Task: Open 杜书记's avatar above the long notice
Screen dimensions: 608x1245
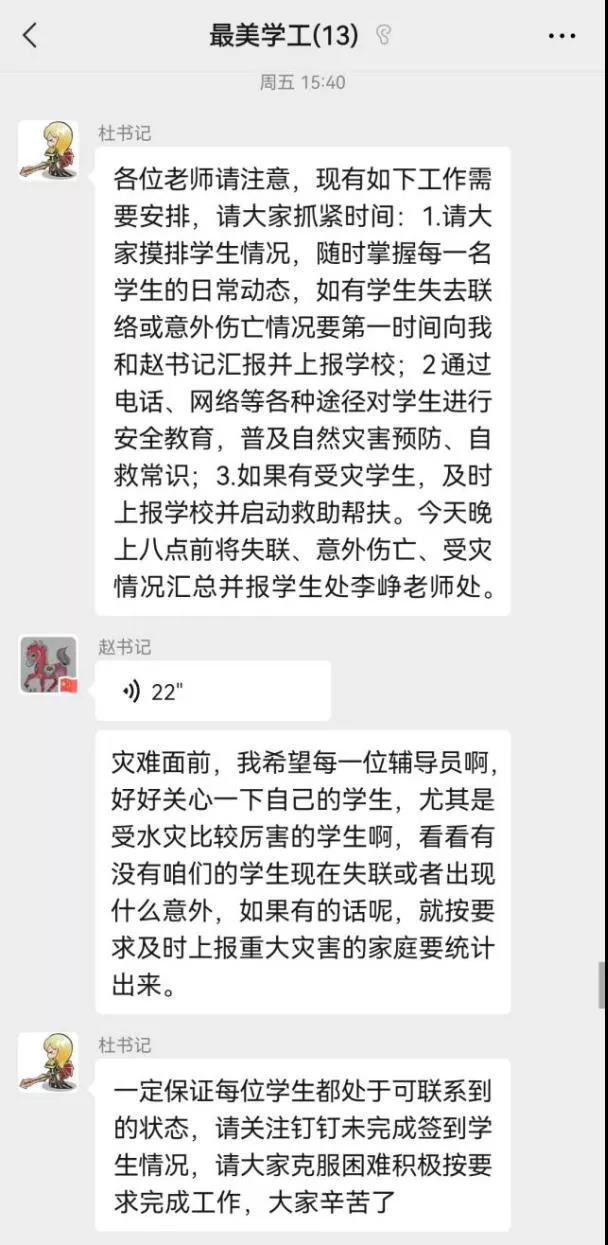Action: click(x=48, y=150)
